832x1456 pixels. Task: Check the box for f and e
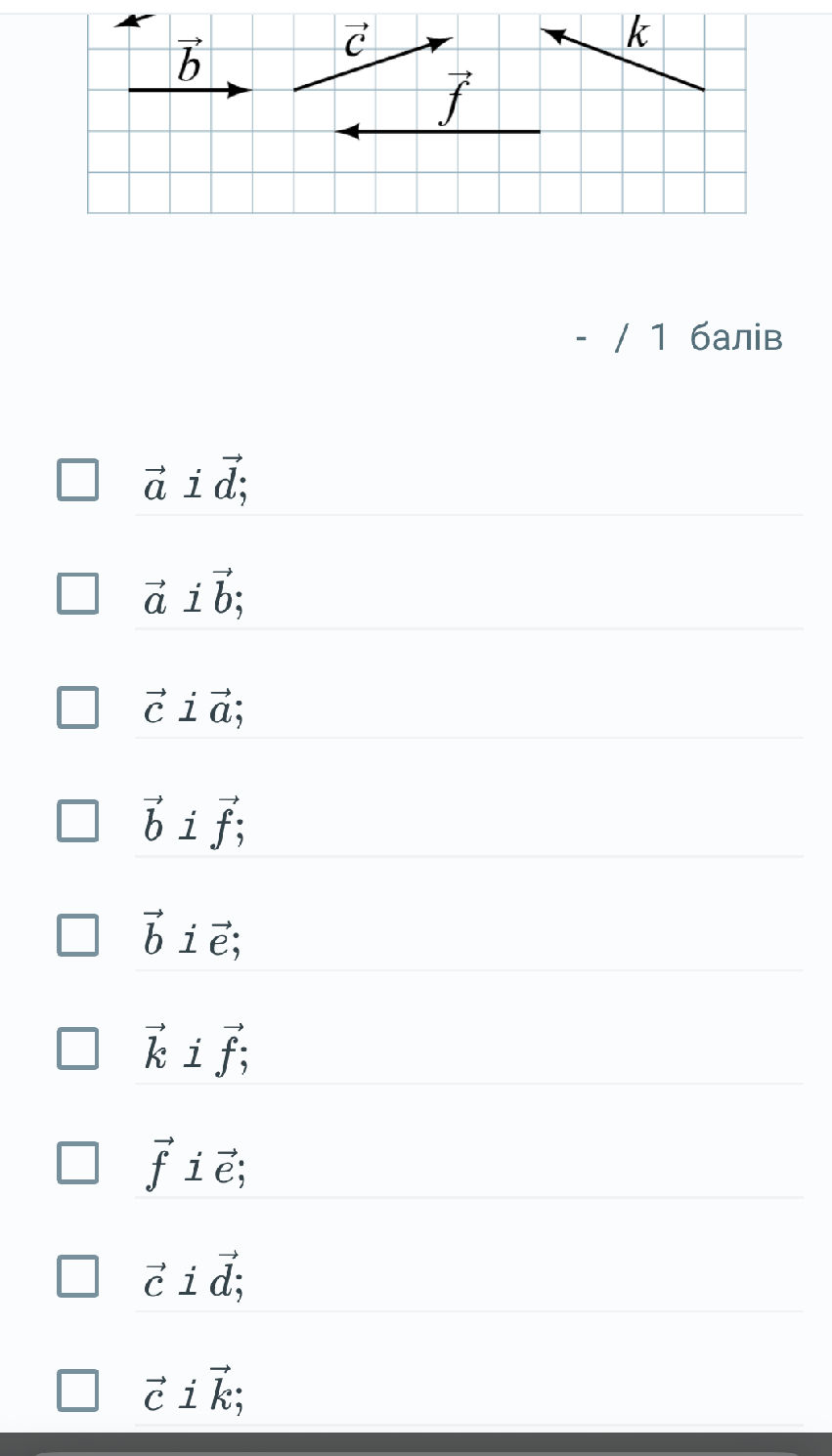[x=78, y=1162]
